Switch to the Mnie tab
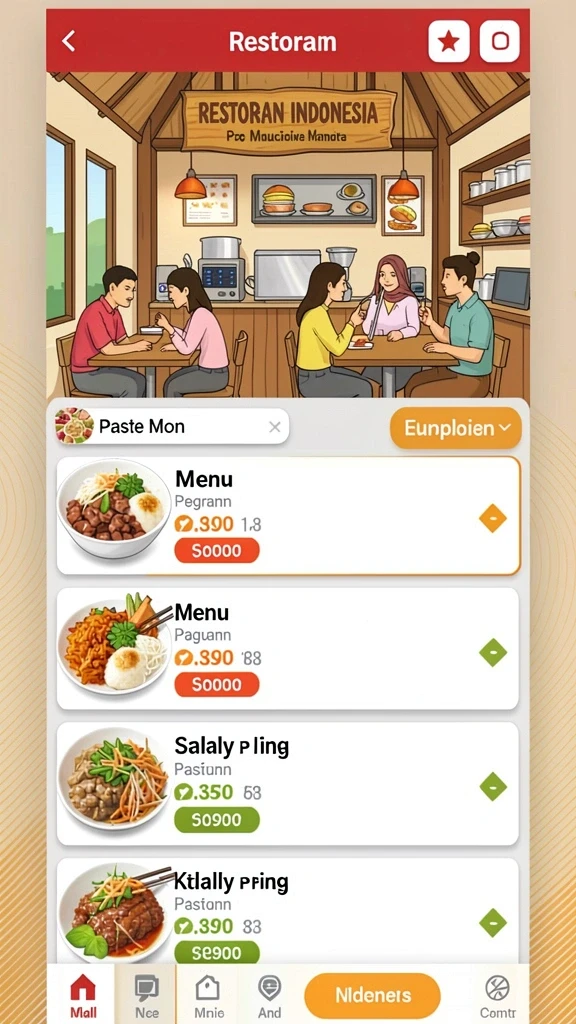 click(x=208, y=994)
